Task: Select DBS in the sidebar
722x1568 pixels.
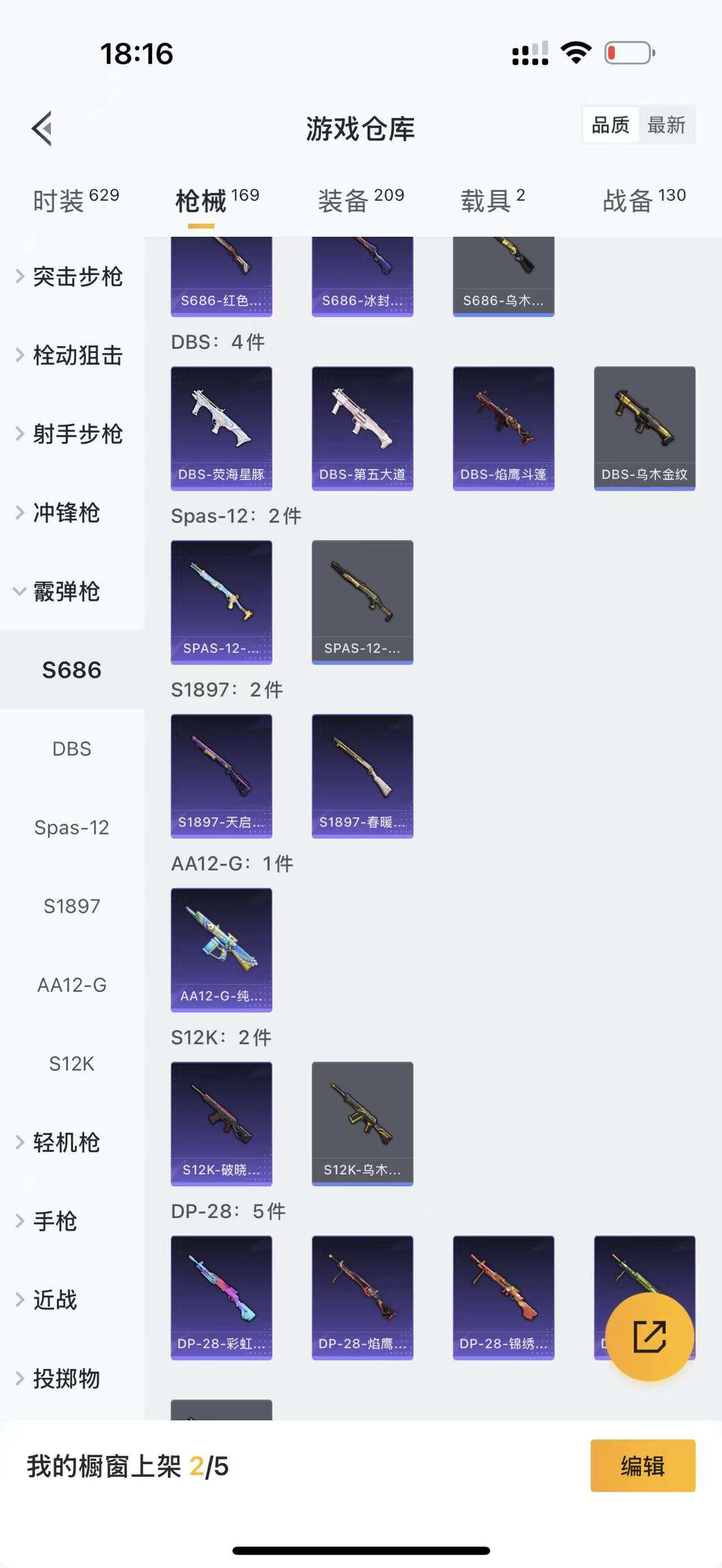Action: pyautogui.click(x=72, y=749)
